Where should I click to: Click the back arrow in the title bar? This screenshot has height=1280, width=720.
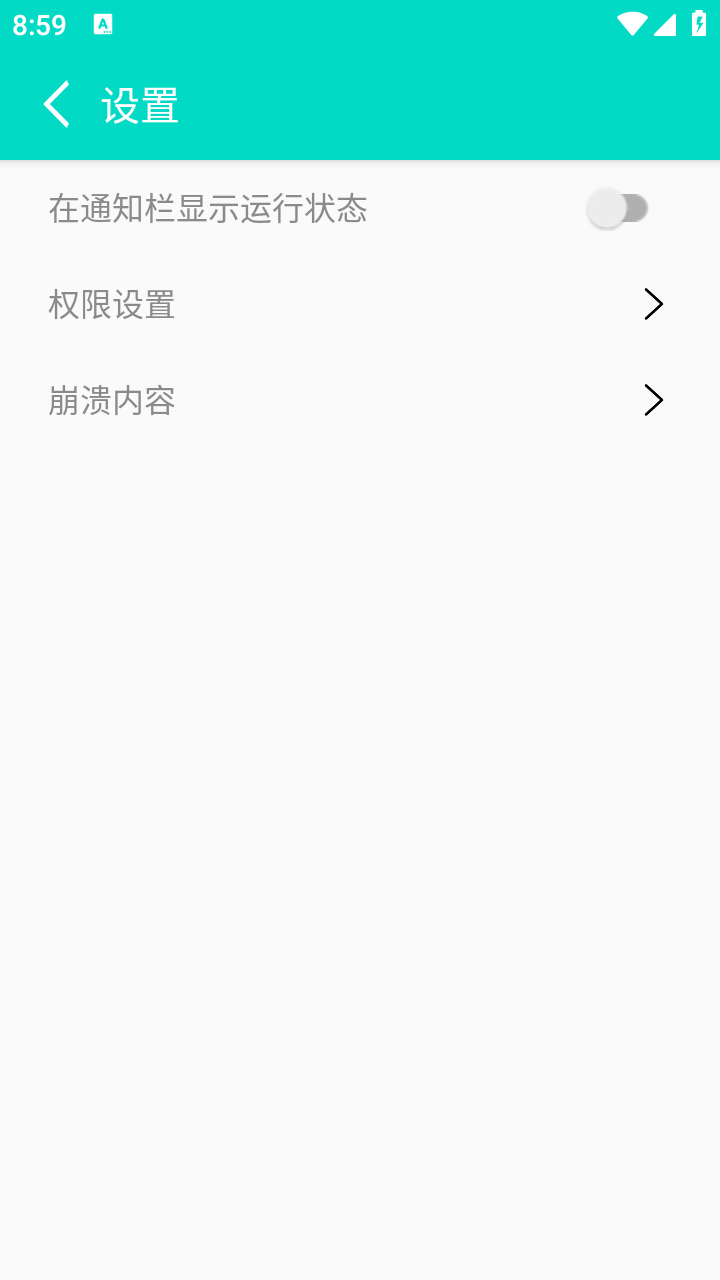(56, 104)
